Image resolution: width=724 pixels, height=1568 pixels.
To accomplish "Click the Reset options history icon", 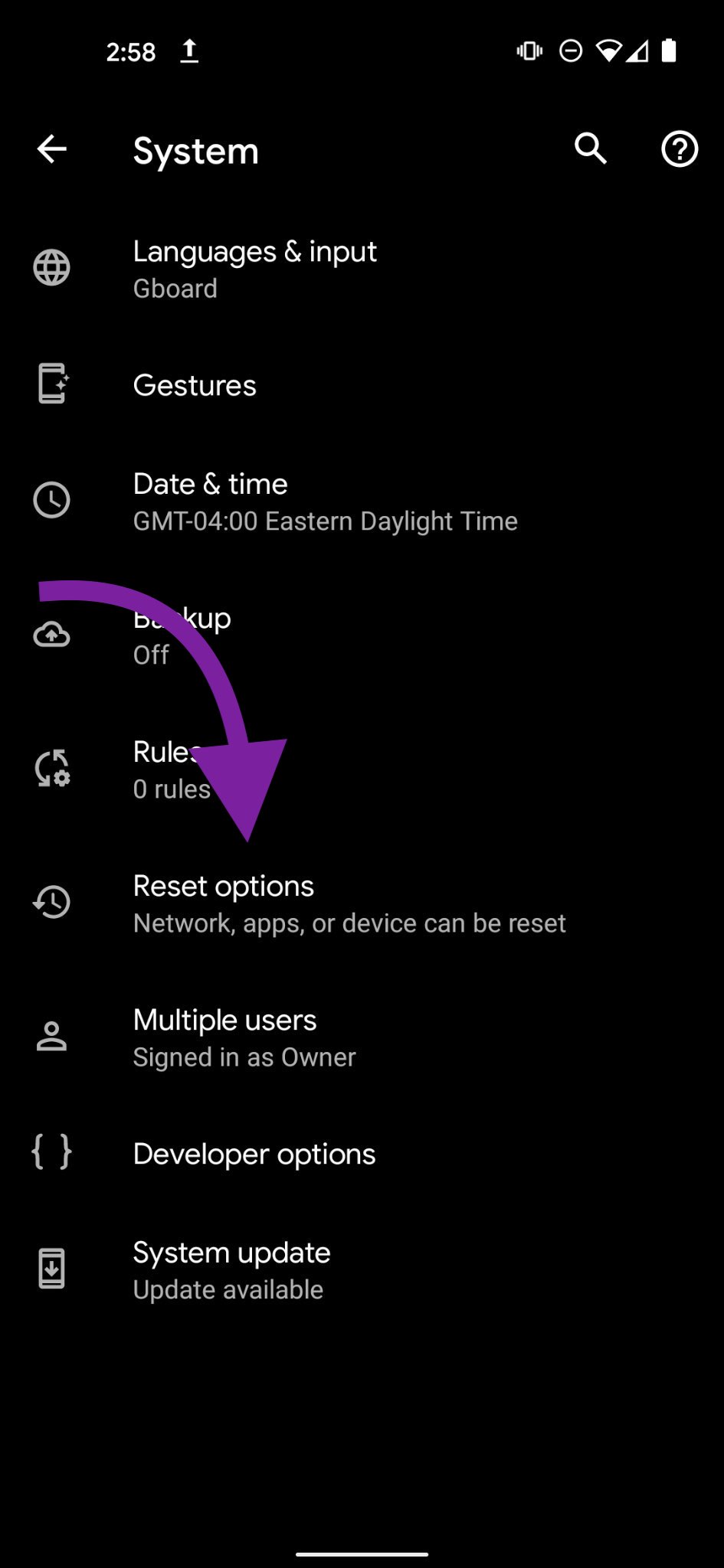I will point(52,903).
